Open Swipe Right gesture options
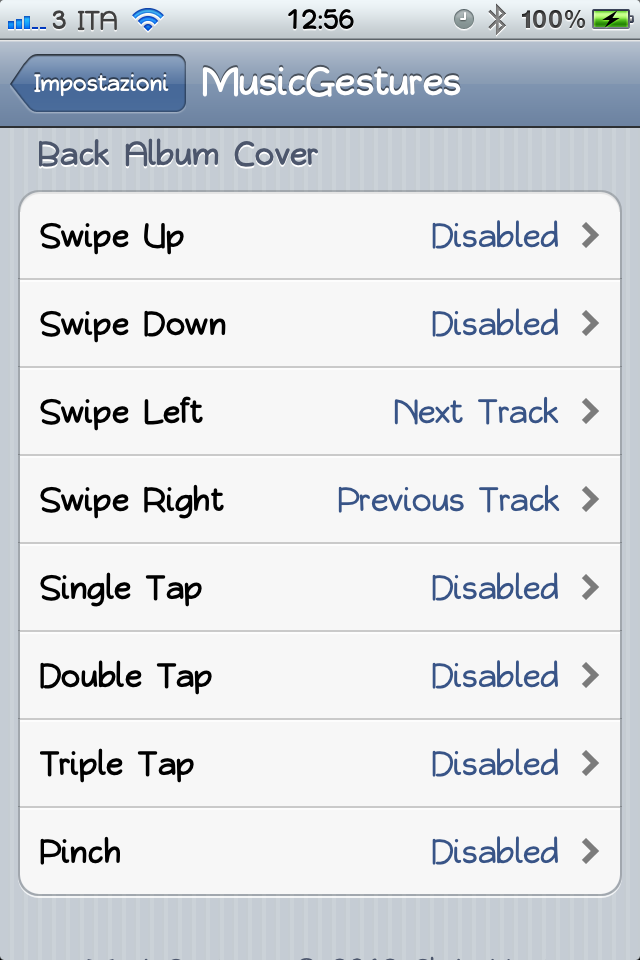 (320, 500)
